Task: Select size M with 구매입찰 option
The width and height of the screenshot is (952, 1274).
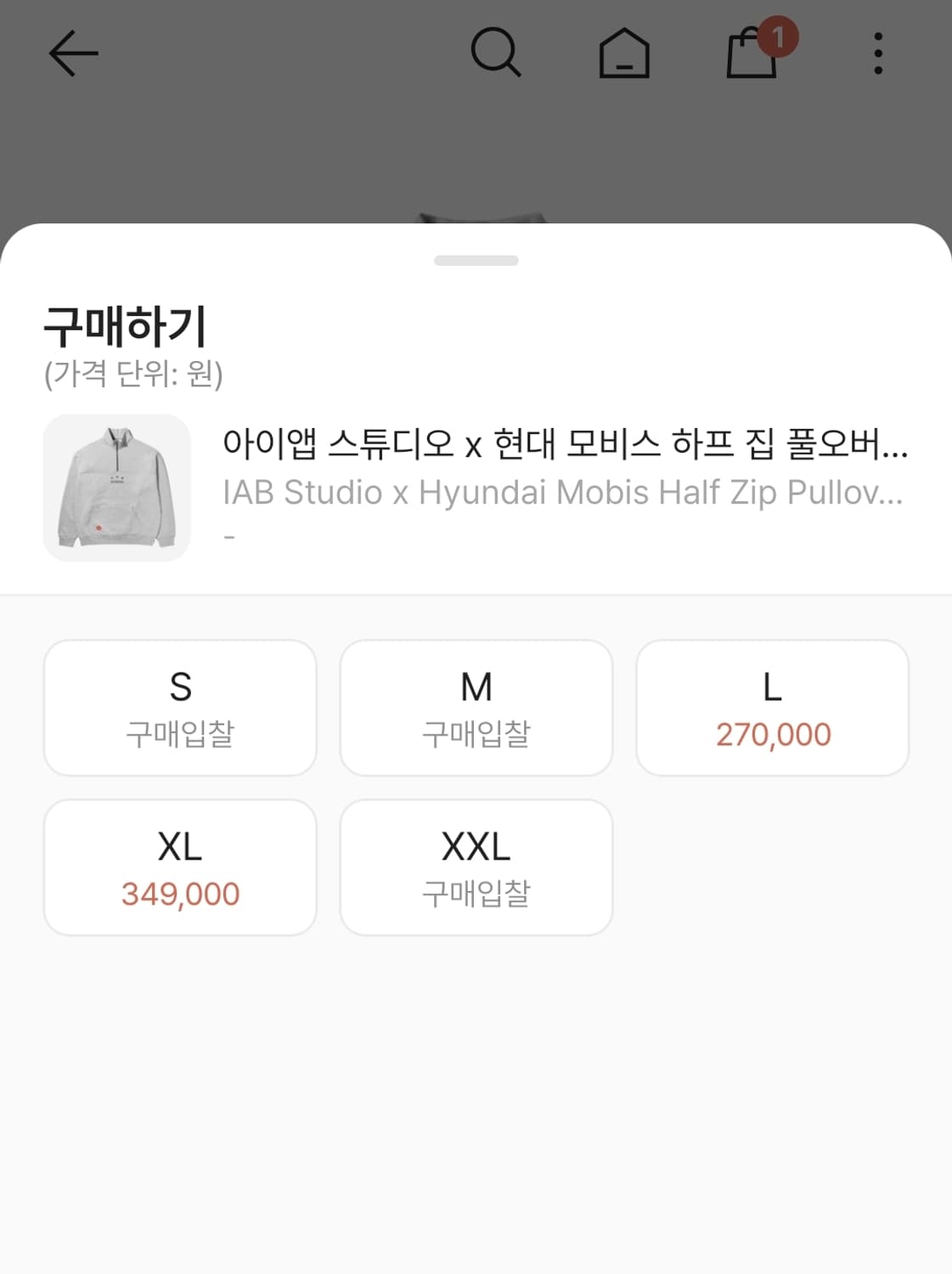Action: (x=476, y=707)
